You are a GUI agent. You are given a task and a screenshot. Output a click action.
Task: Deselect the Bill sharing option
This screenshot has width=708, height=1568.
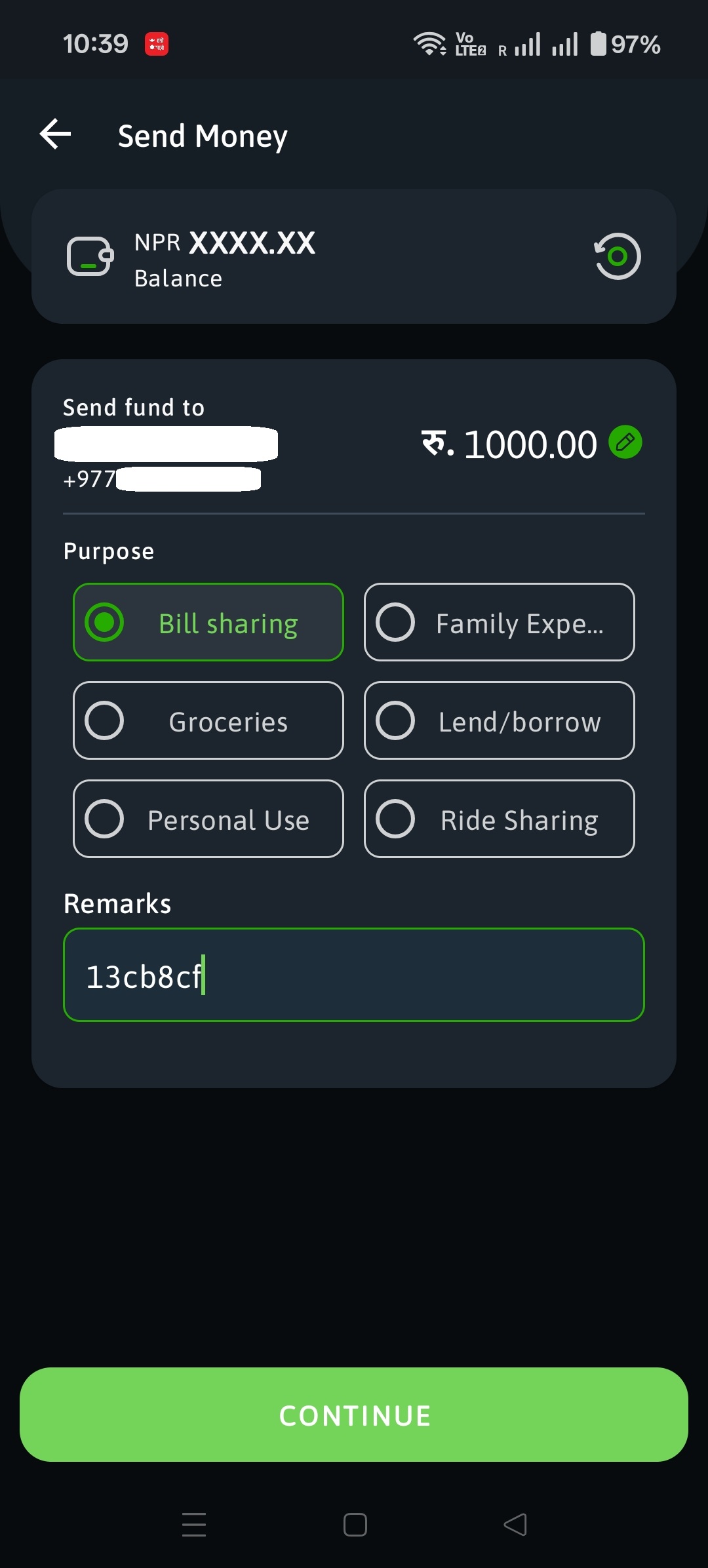pyautogui.click(x=208, y=622)
